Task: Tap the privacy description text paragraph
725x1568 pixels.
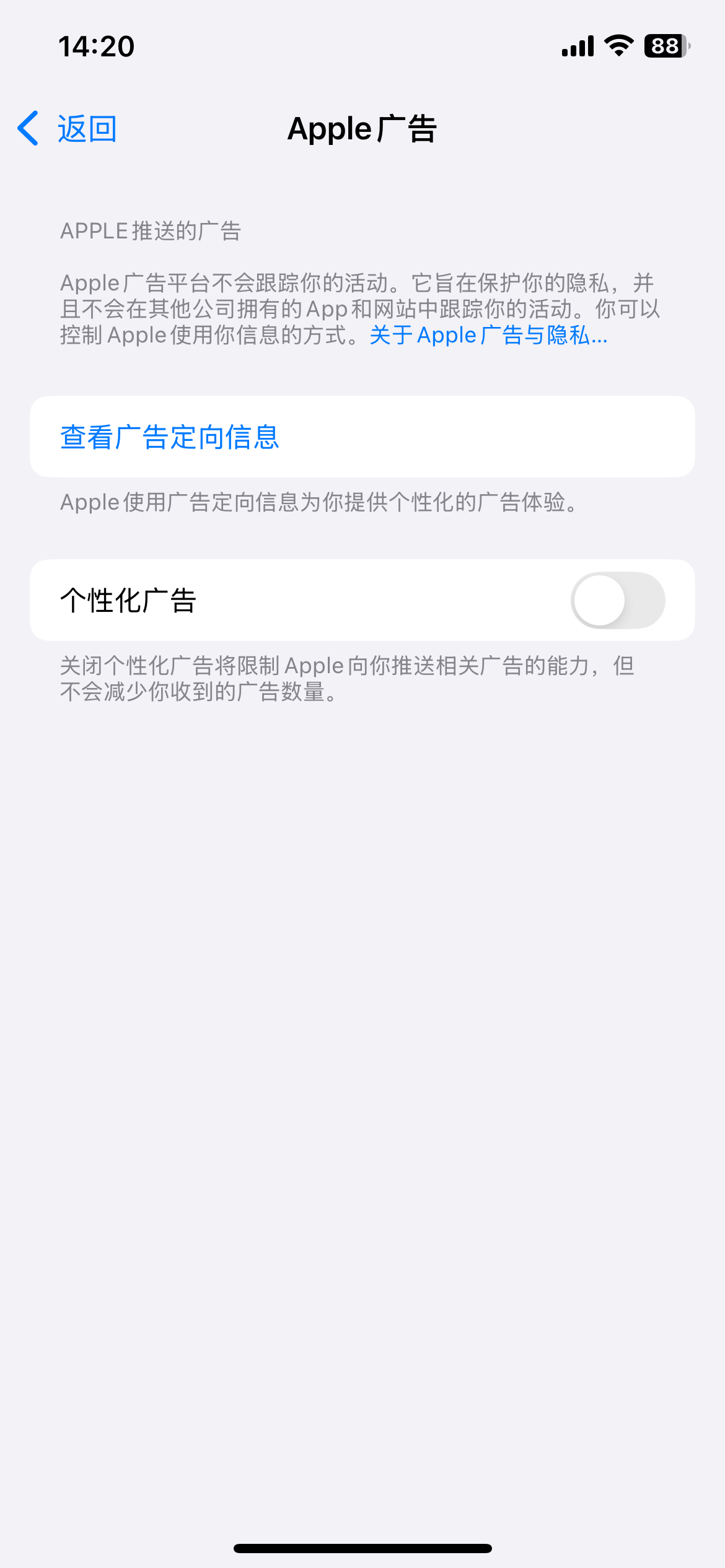Action: pos(359,308)
